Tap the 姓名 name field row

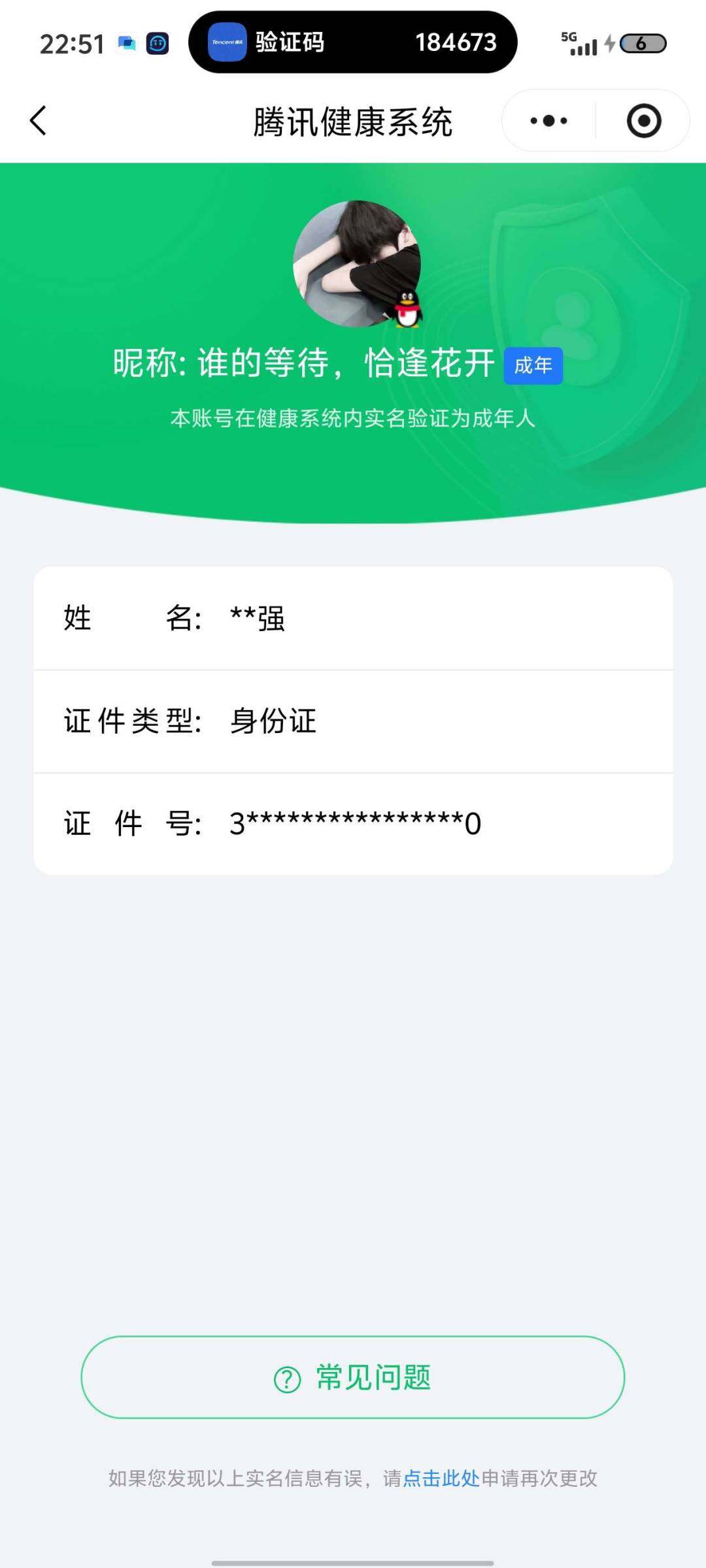[x=353, y=619]
